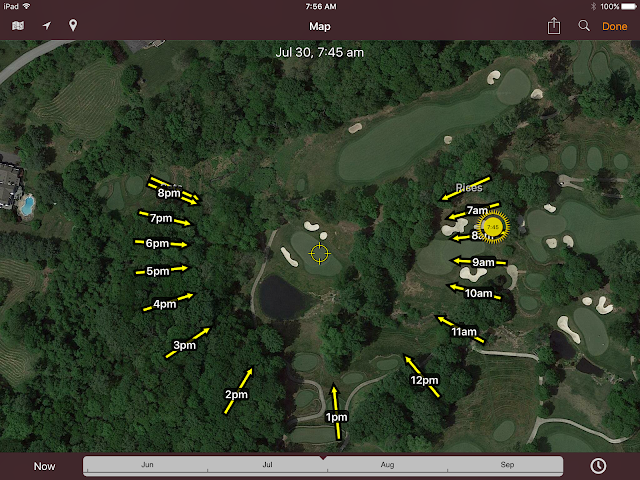Viewport: 640px width, 480px height.
Task: Select Aug on the date timeline
Action: (387, 466)
